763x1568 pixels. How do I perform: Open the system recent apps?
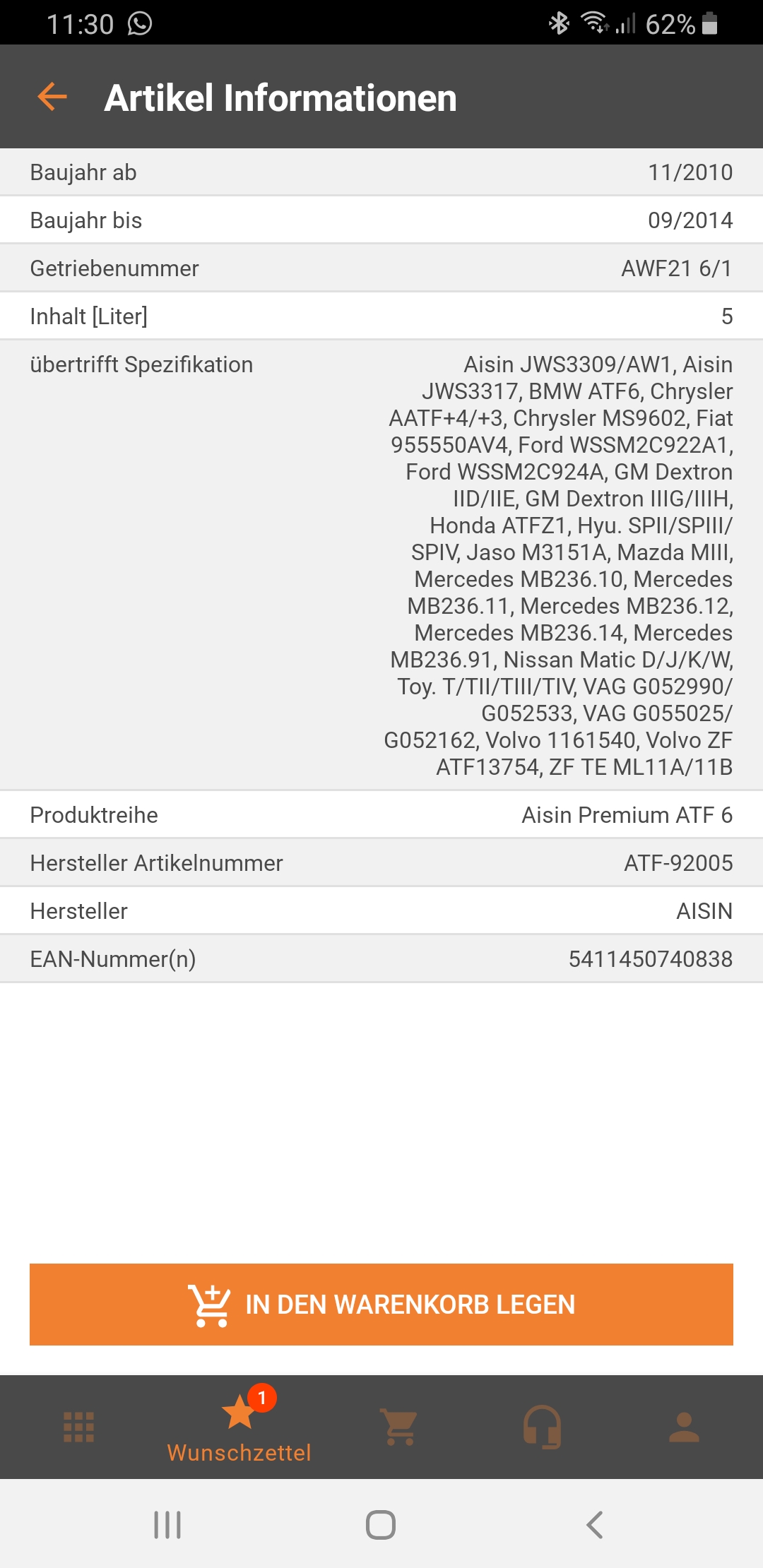(167, 1524)
